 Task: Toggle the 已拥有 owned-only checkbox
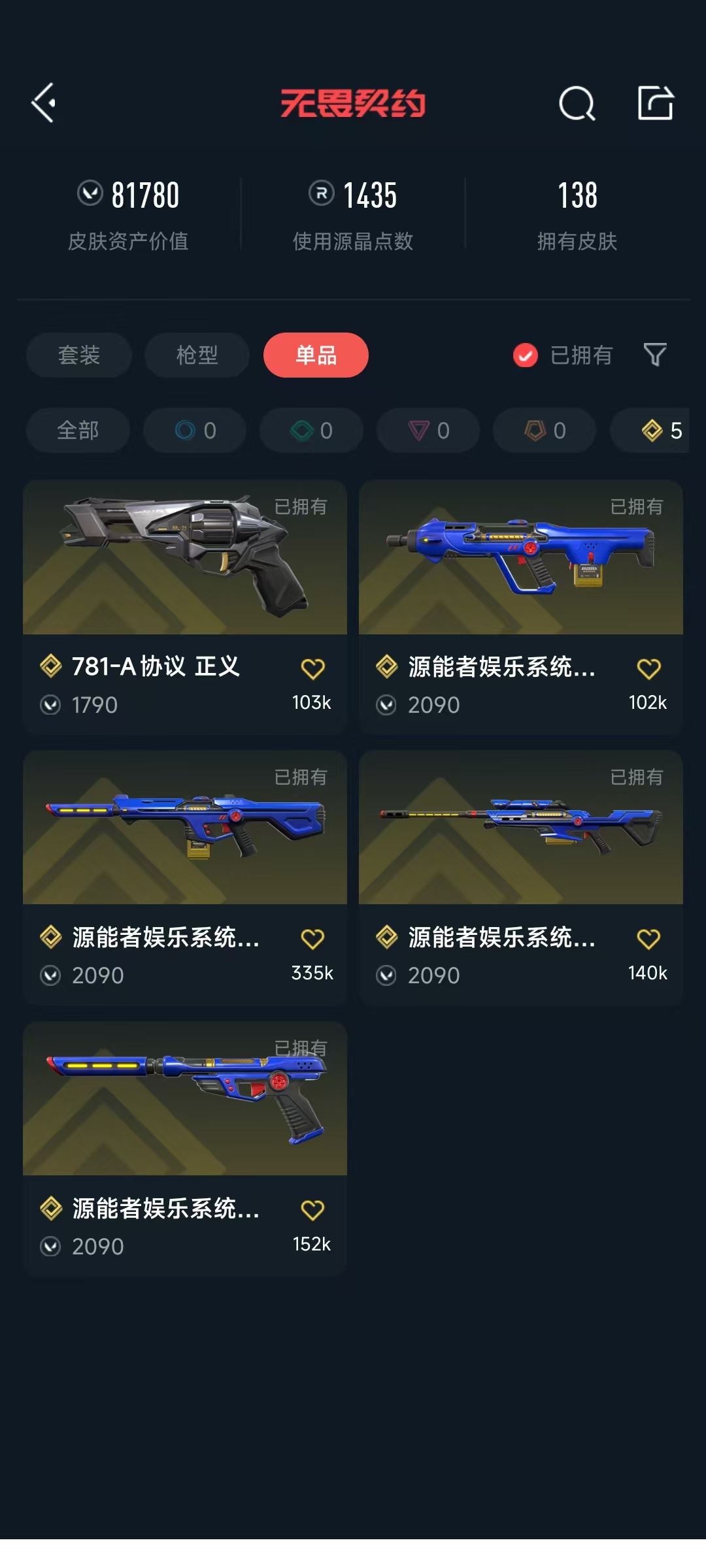pos(526,355)
